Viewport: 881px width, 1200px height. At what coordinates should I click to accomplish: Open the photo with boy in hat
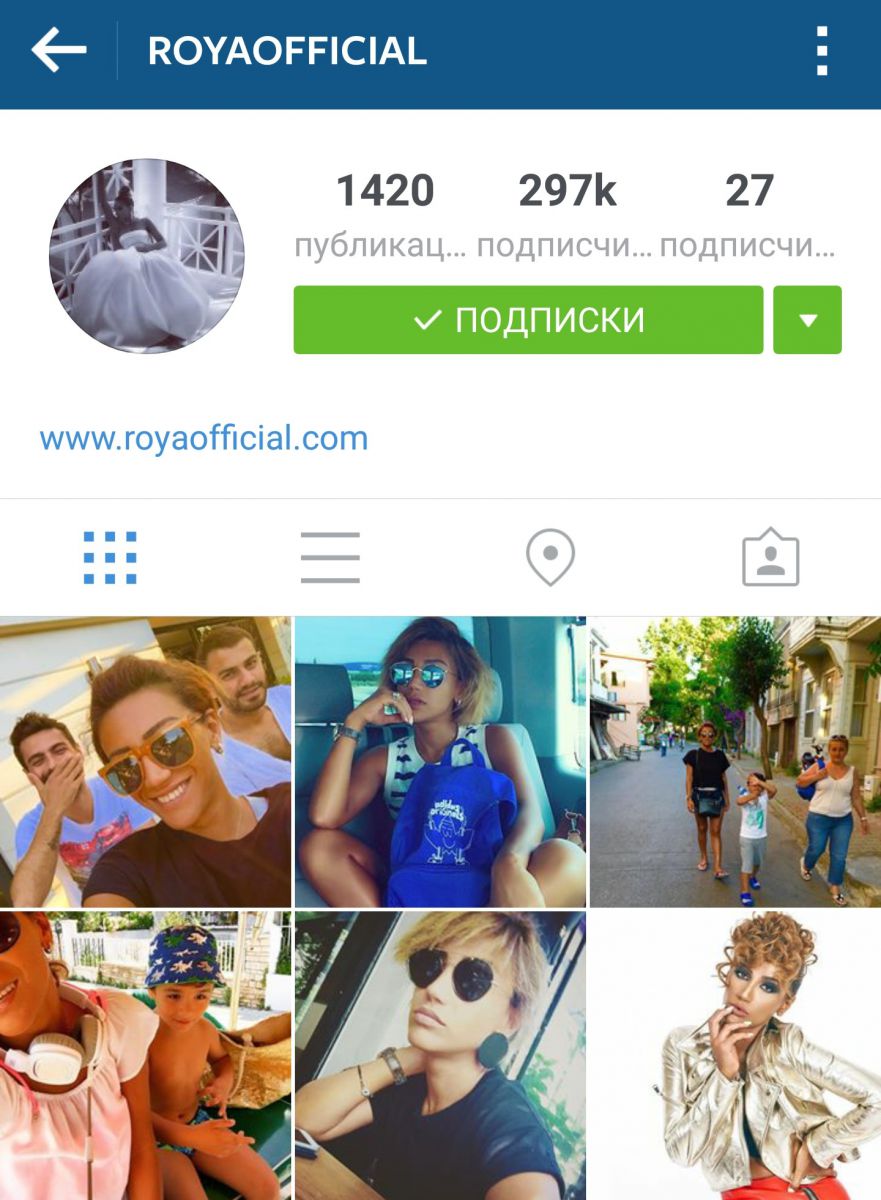[145, 1055]
